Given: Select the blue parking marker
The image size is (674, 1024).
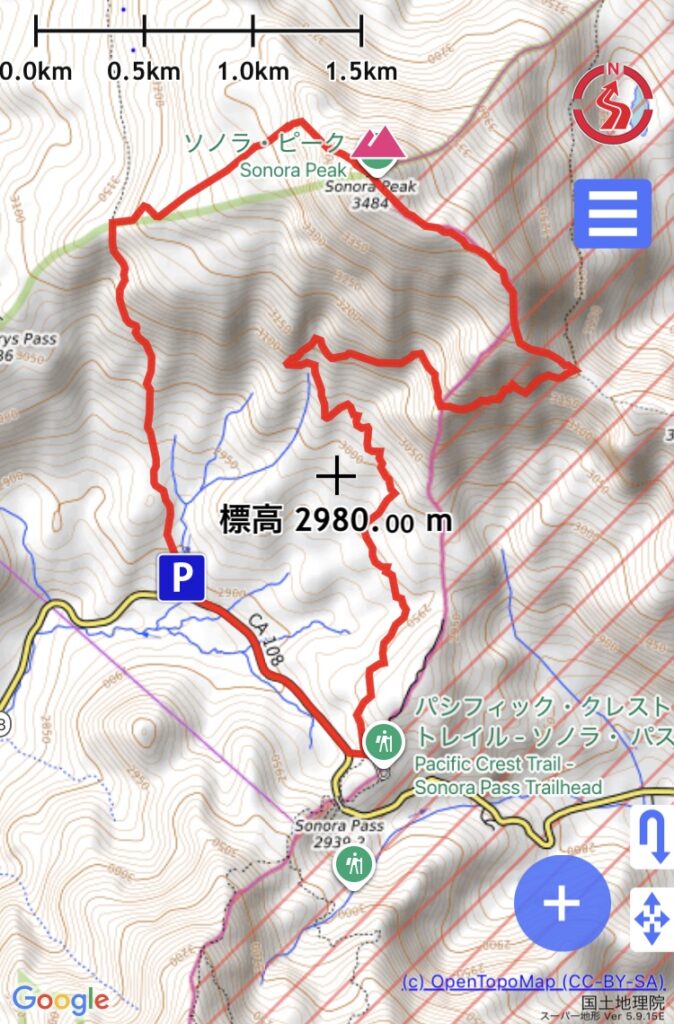Looking at the screenshot, I should (x=181, y=577).
